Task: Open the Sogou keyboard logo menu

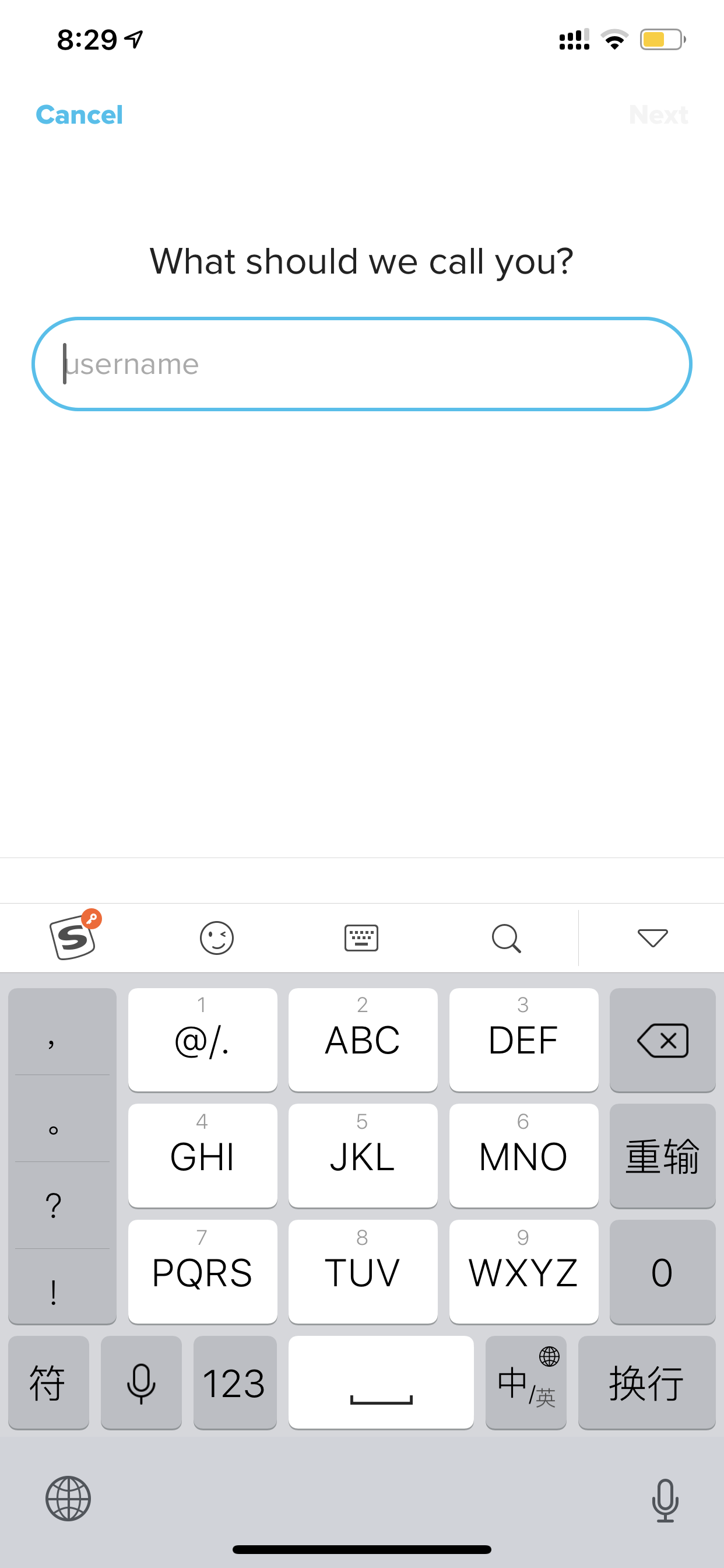Action: 74,936
